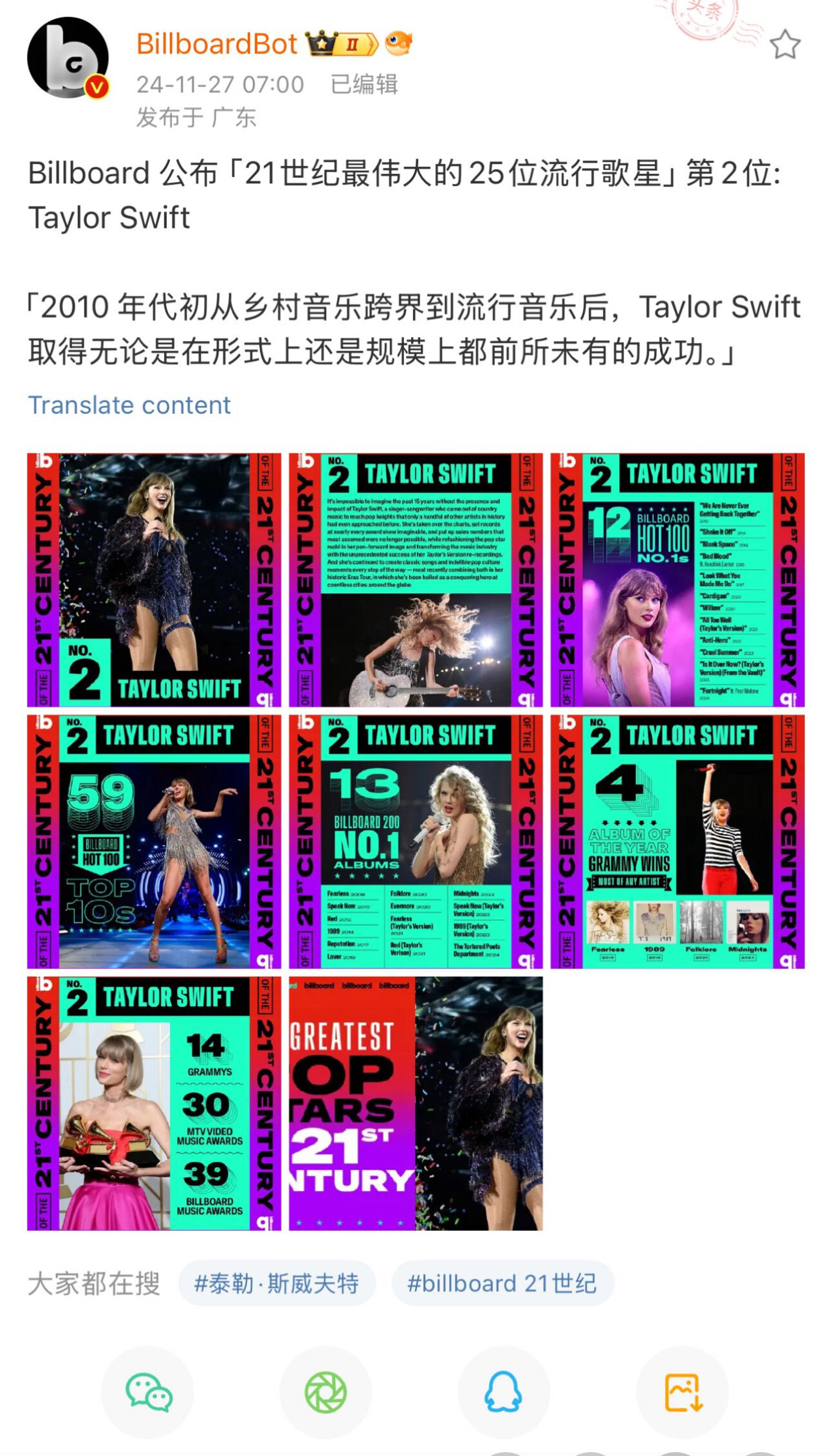
Task: View the 14 Grammys awards image
Action: pos(154,1103)
